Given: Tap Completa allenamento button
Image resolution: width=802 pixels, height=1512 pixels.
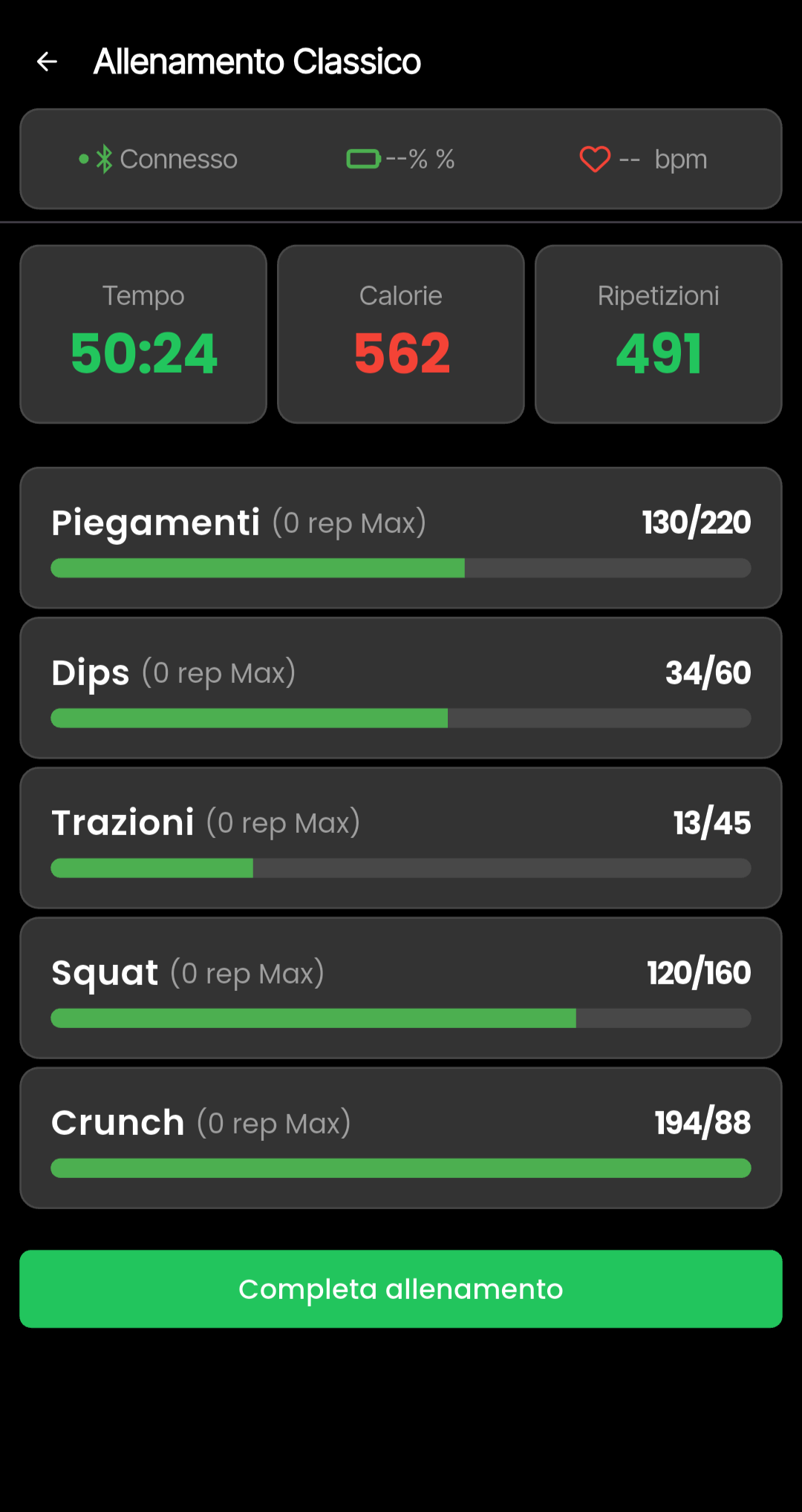Looking at the screenshot, I should coord(401,1289).
